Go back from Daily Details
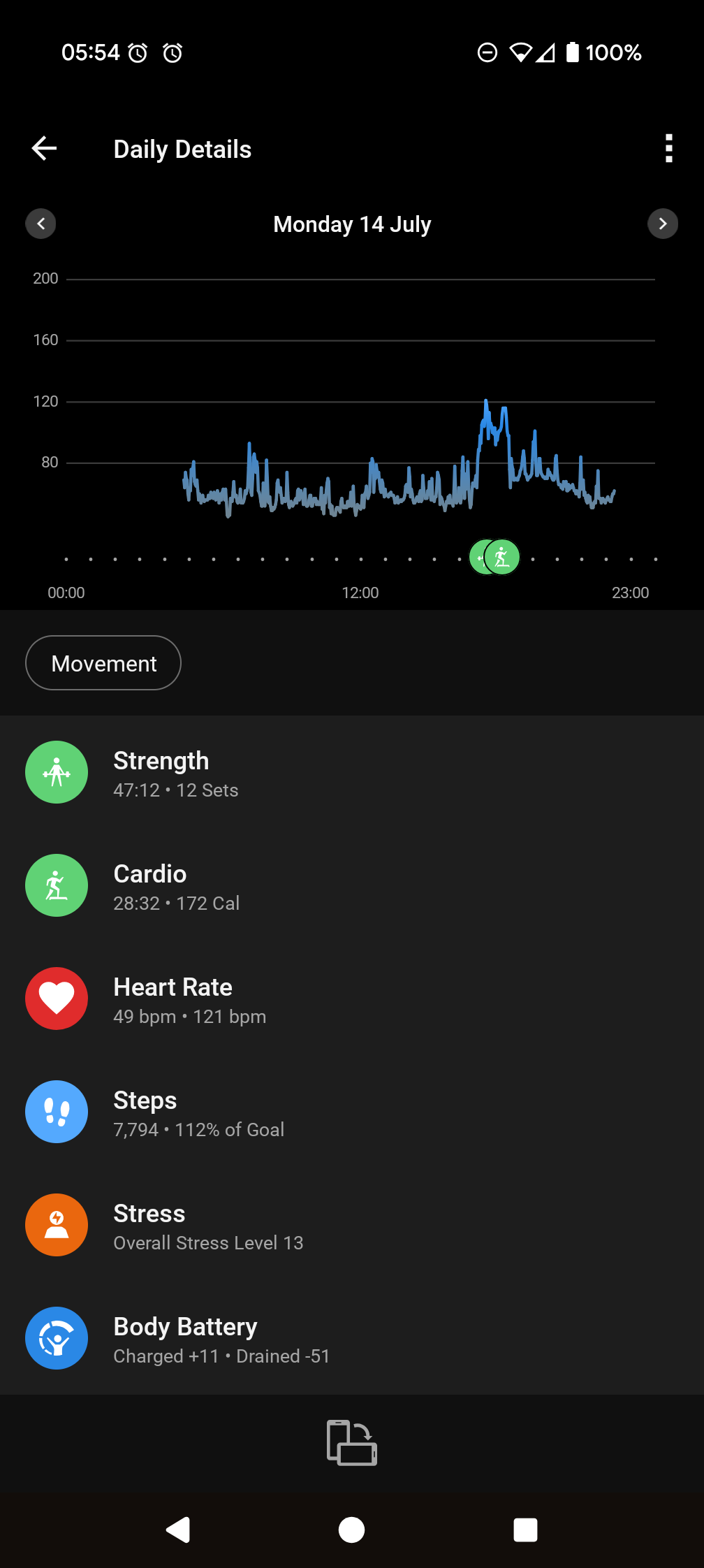The image size is (704, 1568). [44, 148]
